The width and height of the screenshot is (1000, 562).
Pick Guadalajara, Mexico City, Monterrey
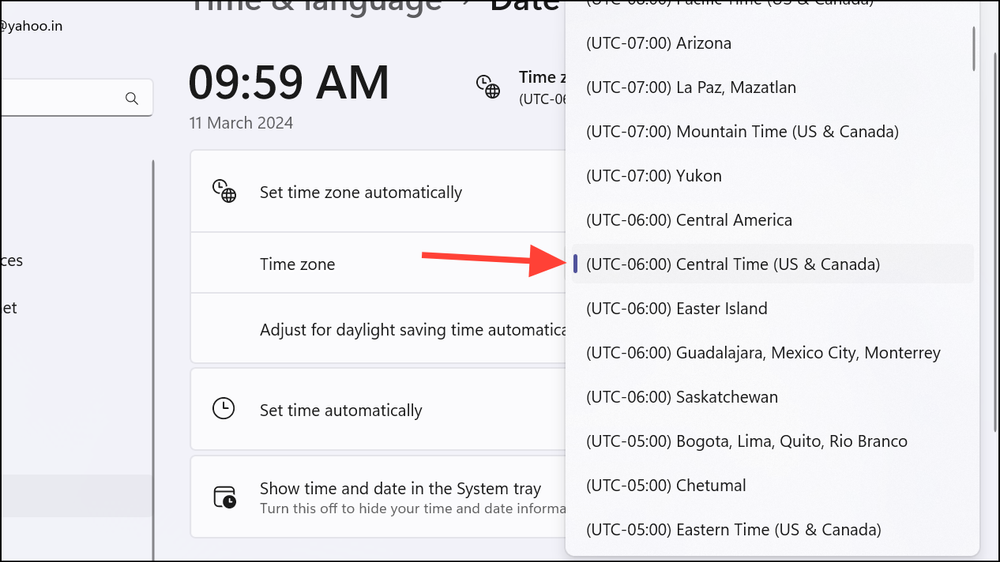click(763, 352)
